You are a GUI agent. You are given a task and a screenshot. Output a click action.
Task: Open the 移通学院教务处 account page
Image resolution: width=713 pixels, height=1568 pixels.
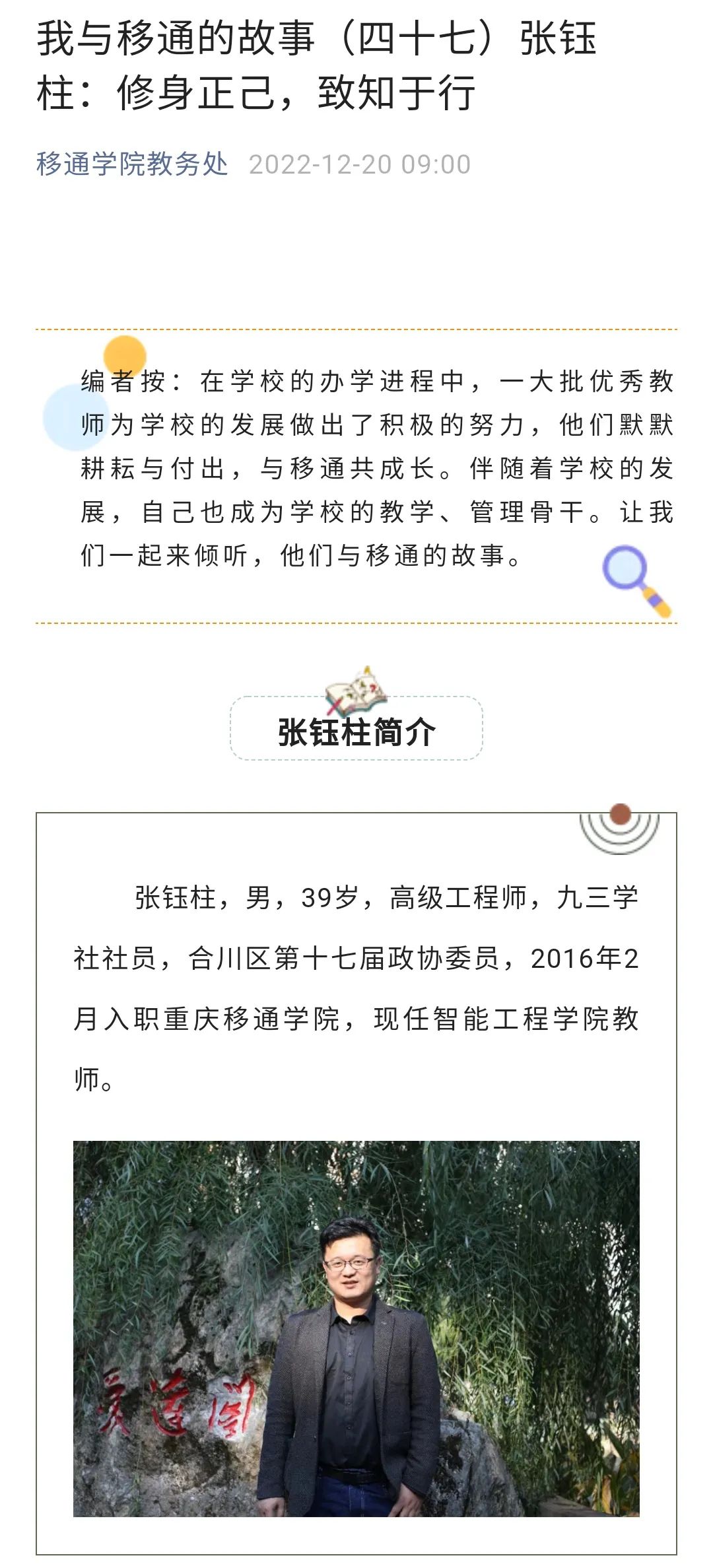click(132, 164)
